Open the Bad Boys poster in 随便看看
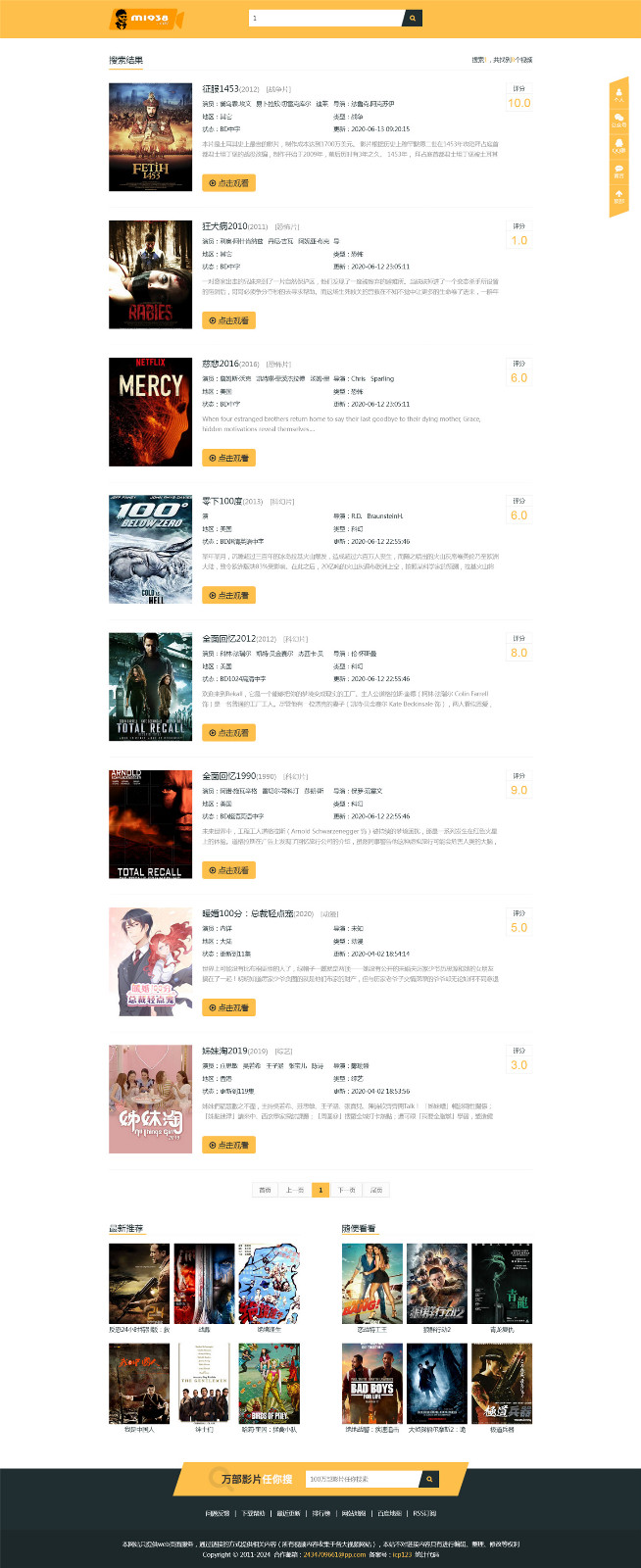Image resolution: width=641 pixels, height=1568 pixels. 371,1383
